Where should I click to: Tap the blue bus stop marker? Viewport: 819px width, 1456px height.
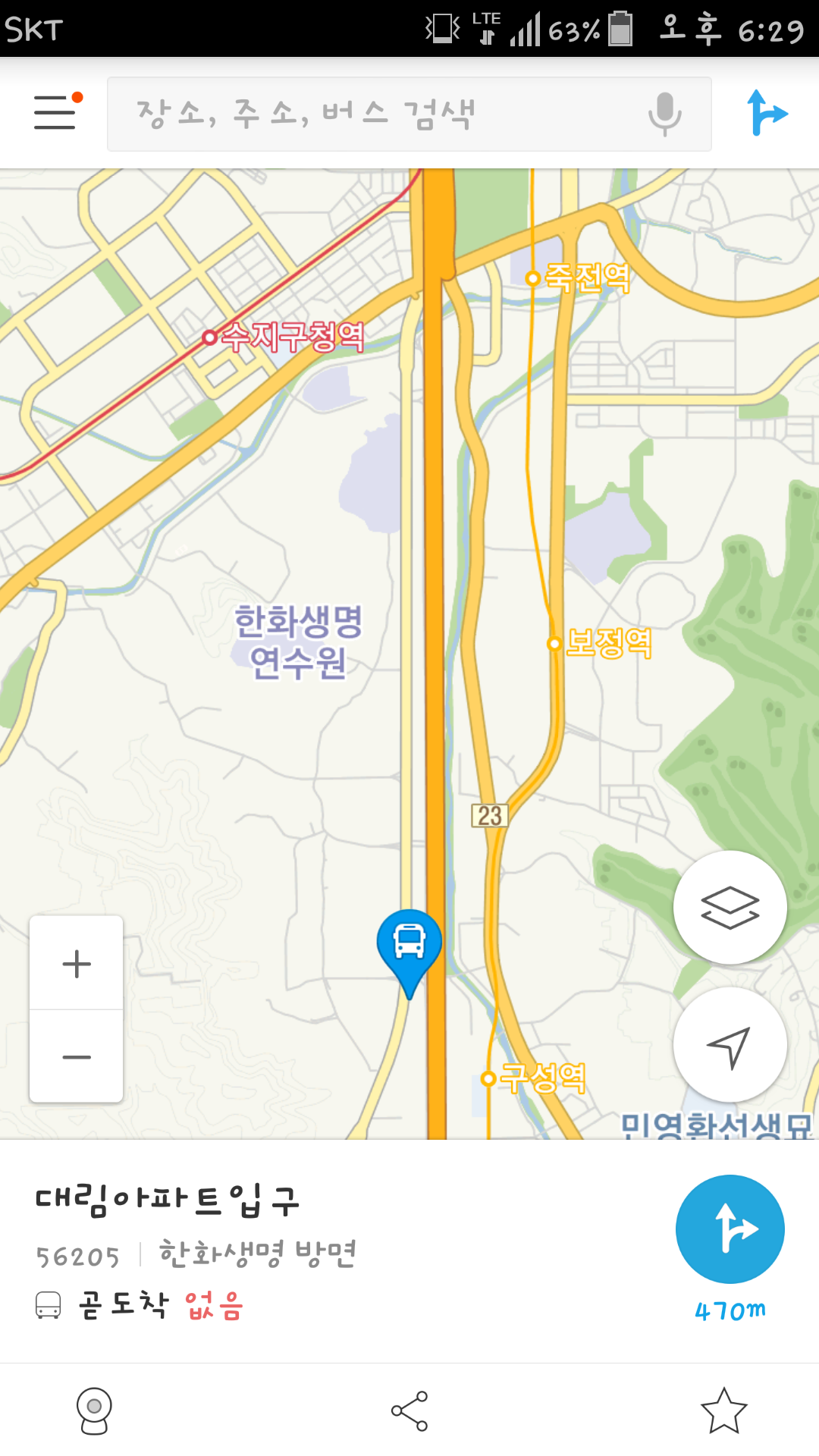(409, 946)
